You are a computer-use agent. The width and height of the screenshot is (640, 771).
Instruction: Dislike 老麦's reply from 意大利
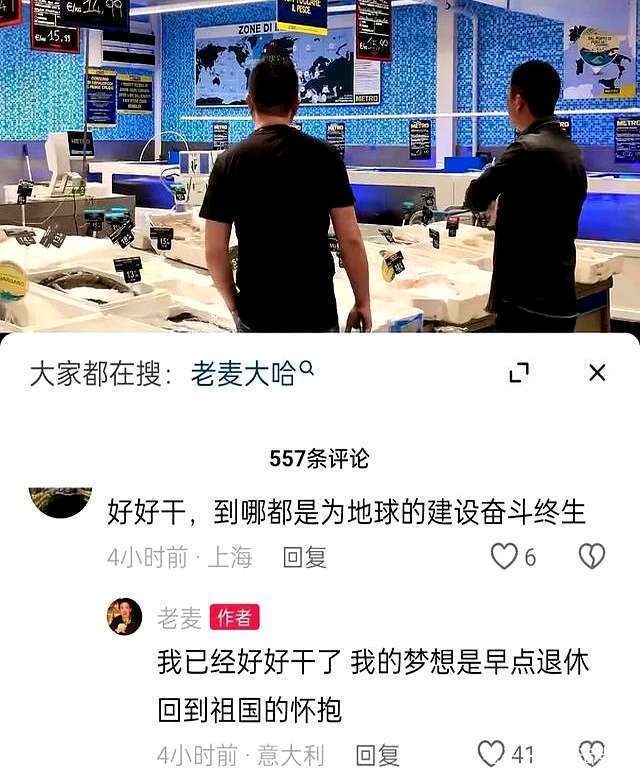click(592, 753)
